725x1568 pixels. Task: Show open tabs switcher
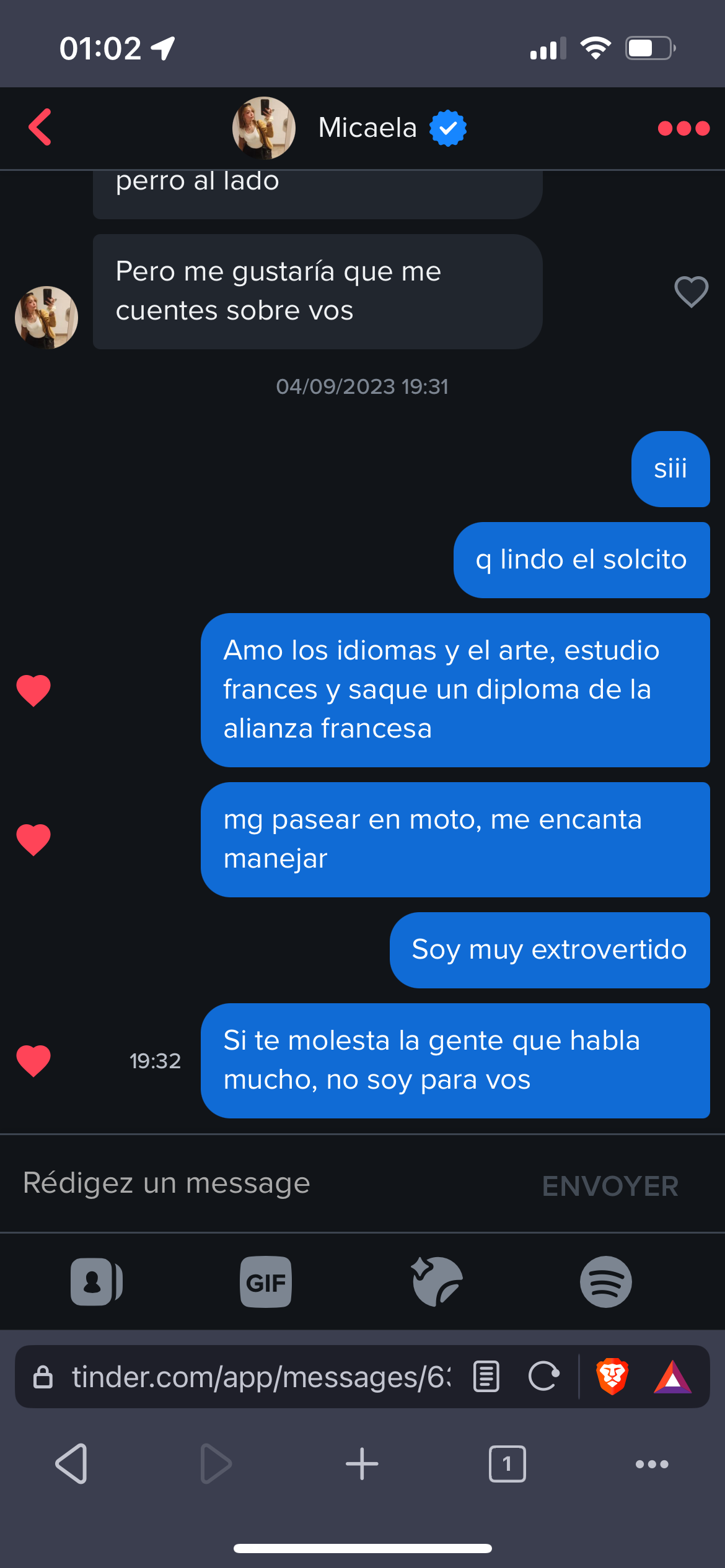[x=507, y=1464]
